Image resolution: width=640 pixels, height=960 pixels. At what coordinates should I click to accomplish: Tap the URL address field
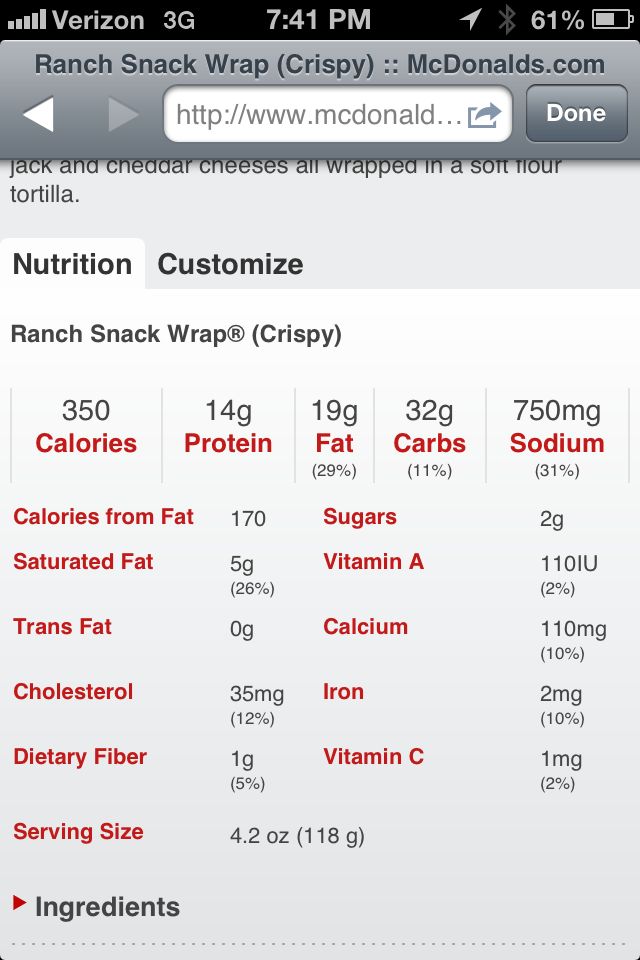(318, 115)
